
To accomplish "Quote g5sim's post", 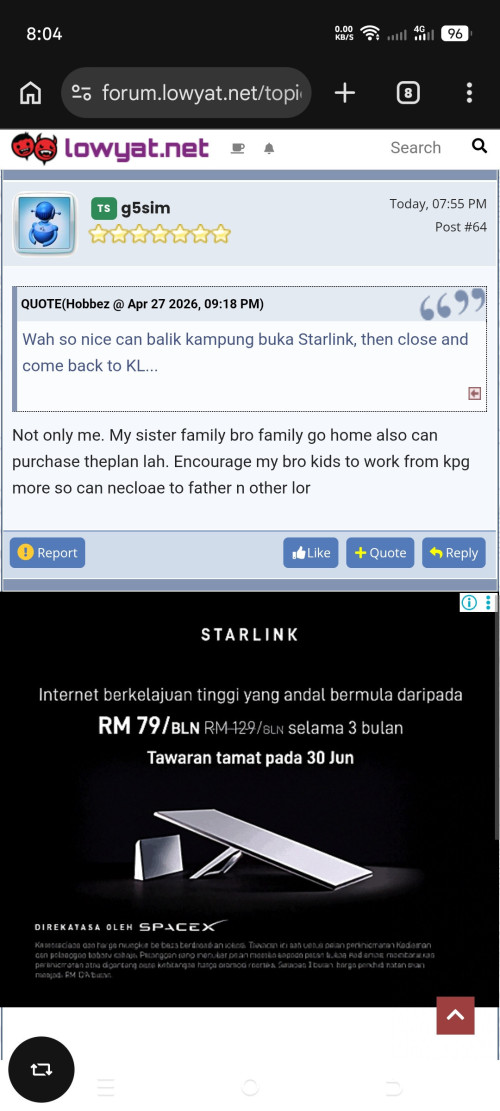I will coord(380,553).
